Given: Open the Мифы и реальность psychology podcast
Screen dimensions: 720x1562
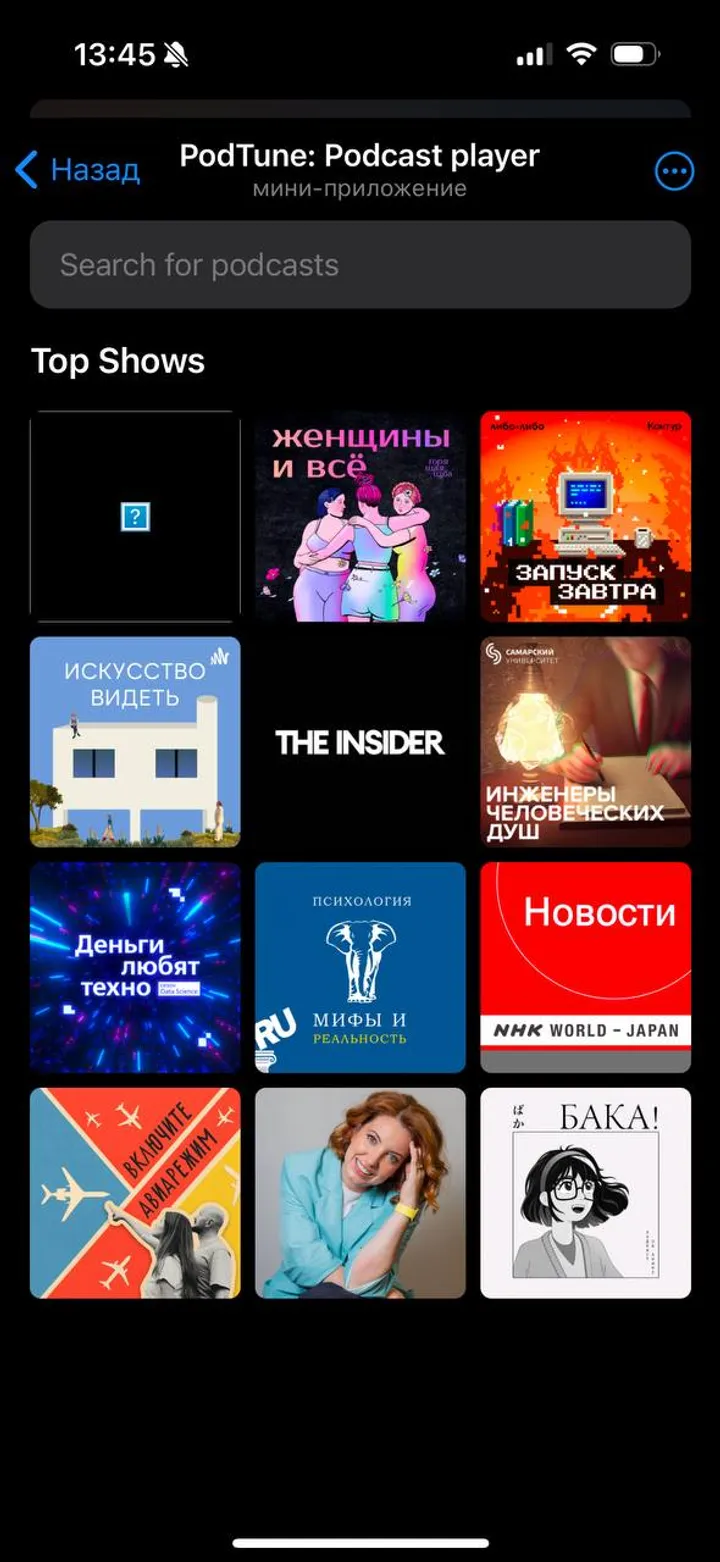Looking at the screenshot, I should [360, 966].
